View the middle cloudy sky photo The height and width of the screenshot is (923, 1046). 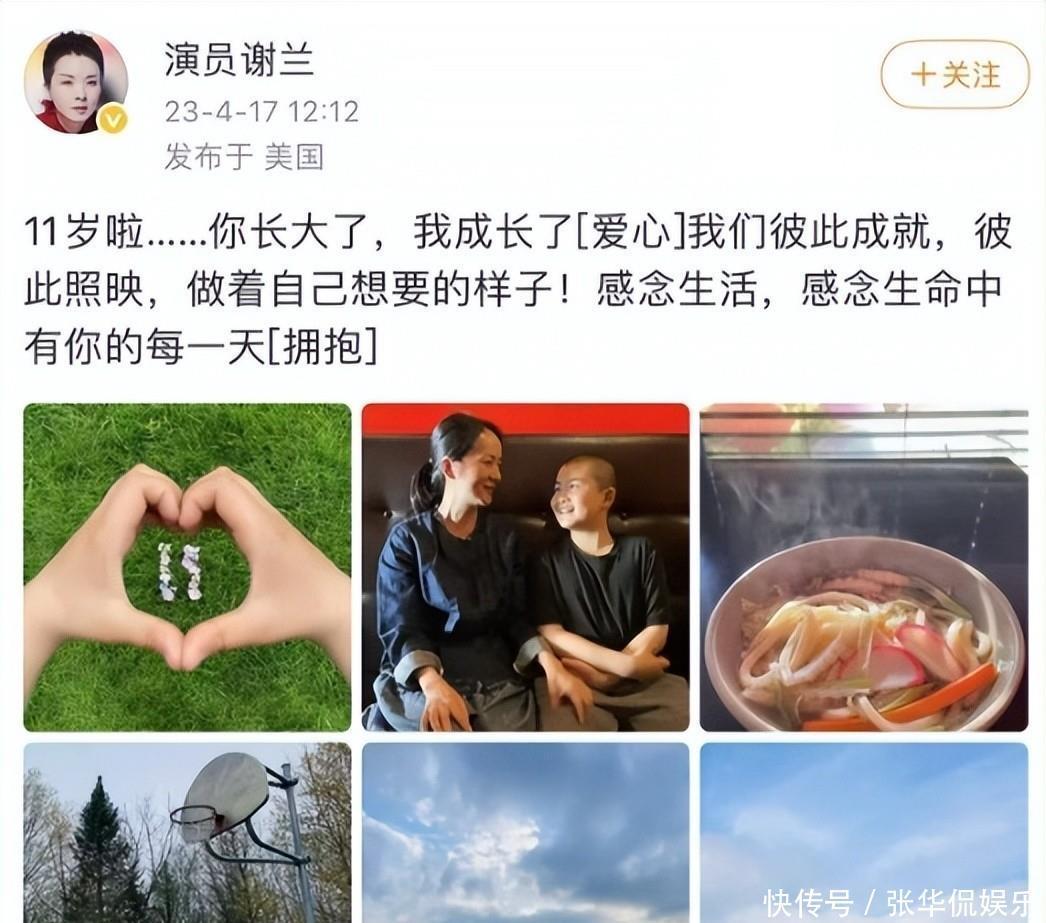[x=526, y=832]
